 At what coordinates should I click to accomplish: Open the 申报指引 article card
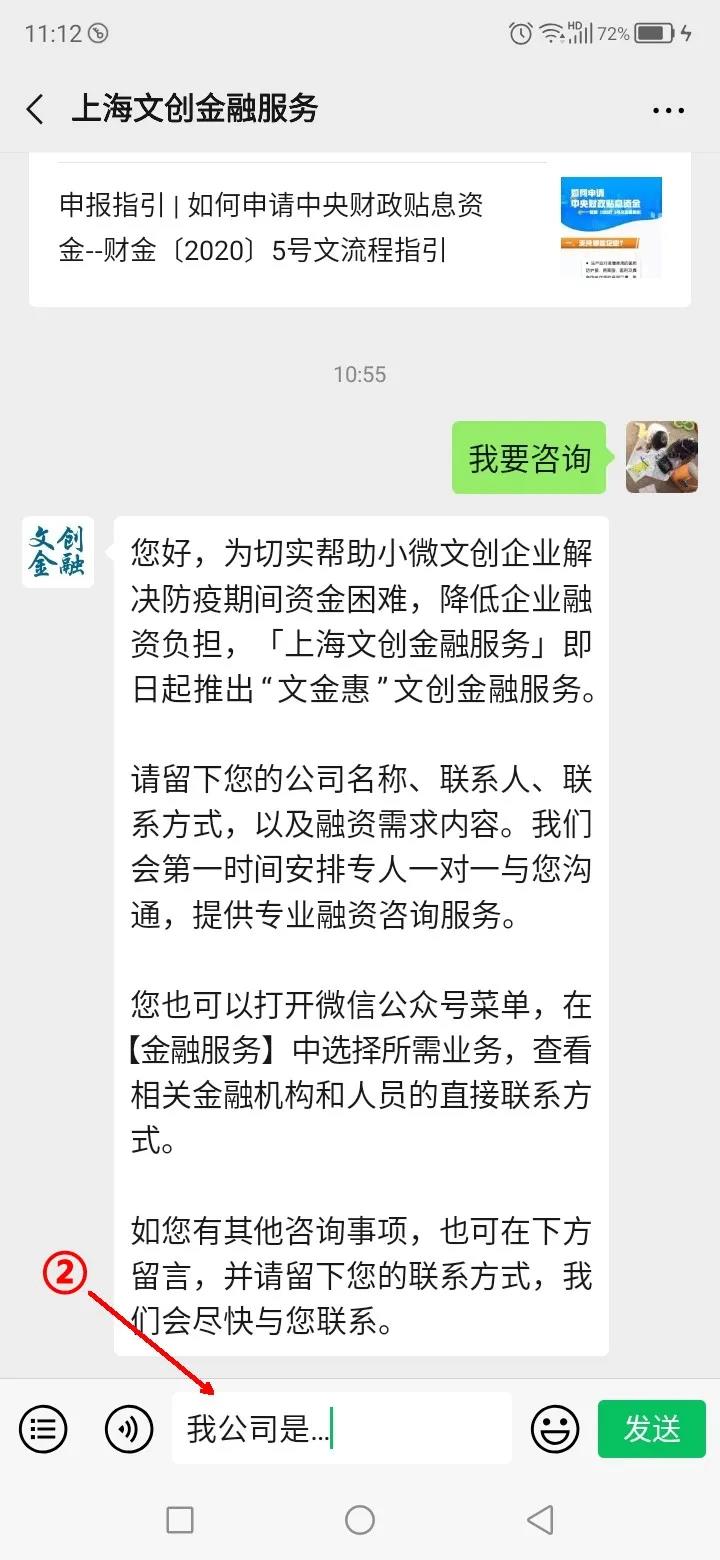[360, 228]
